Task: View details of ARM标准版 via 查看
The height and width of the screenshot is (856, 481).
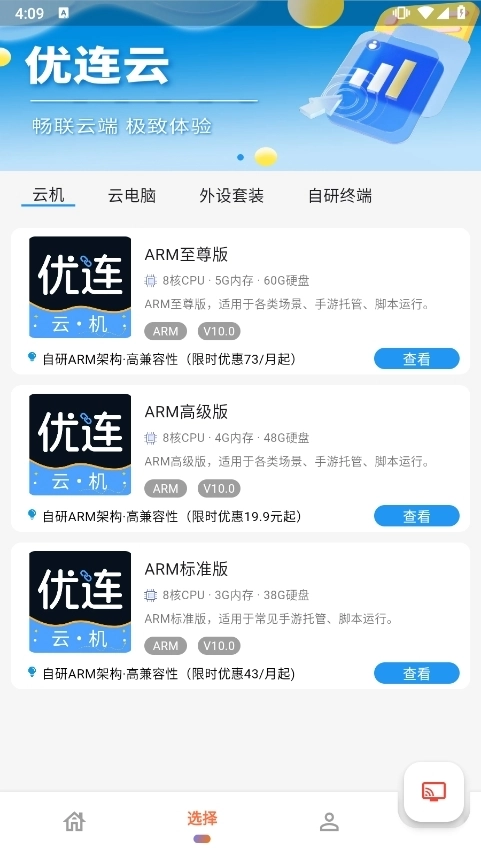Action: tap(417, 673)
